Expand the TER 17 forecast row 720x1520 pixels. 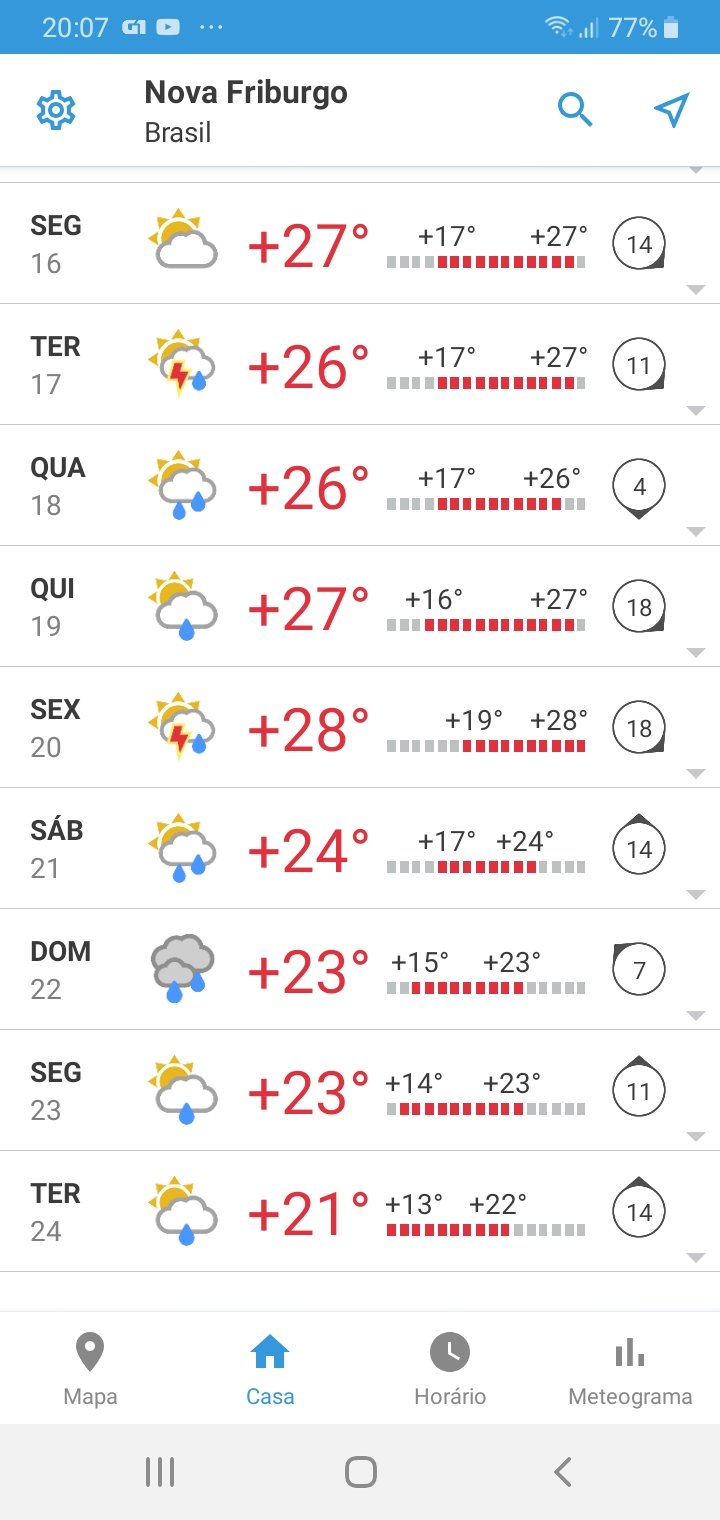pyautogui.click(x=360, y=364)
